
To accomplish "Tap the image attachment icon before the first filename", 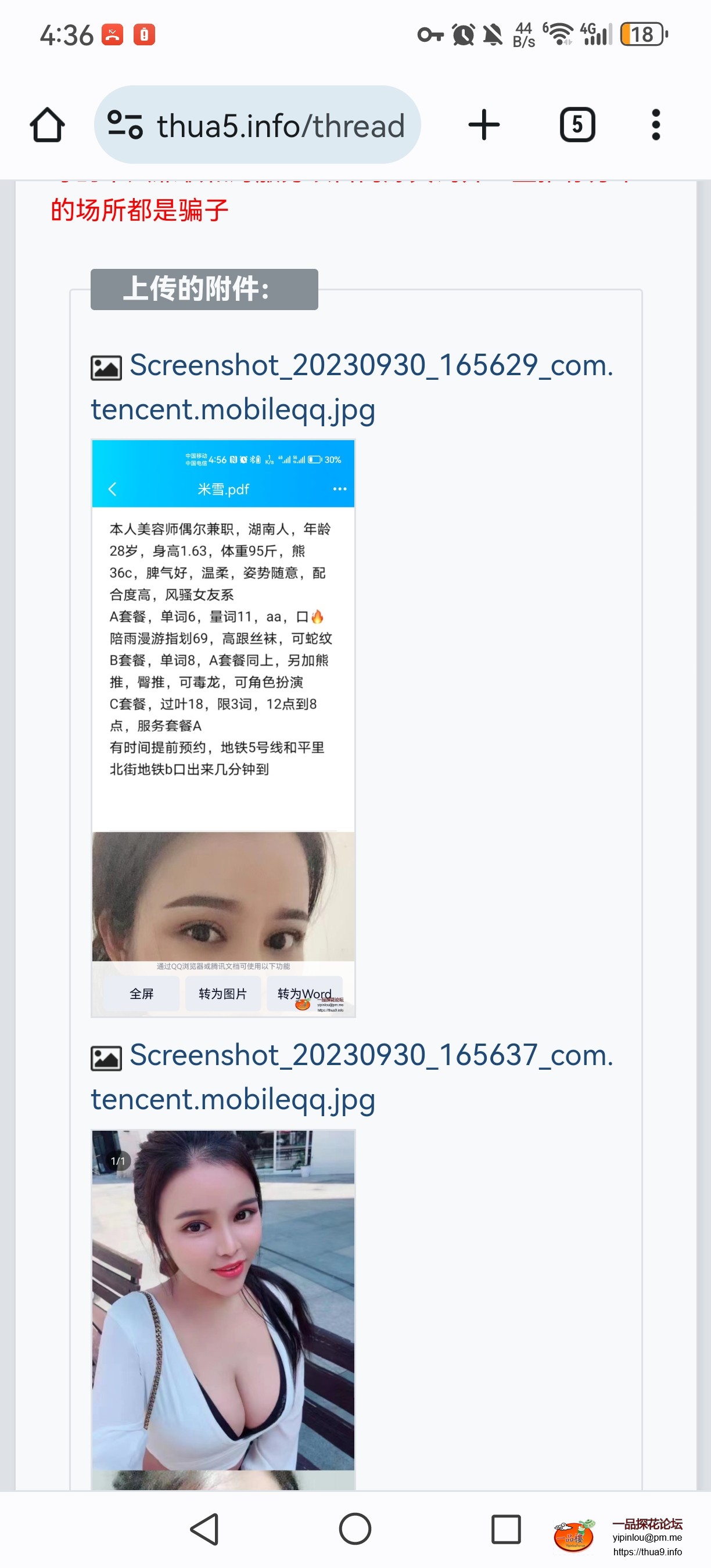I will pos(106,365).
